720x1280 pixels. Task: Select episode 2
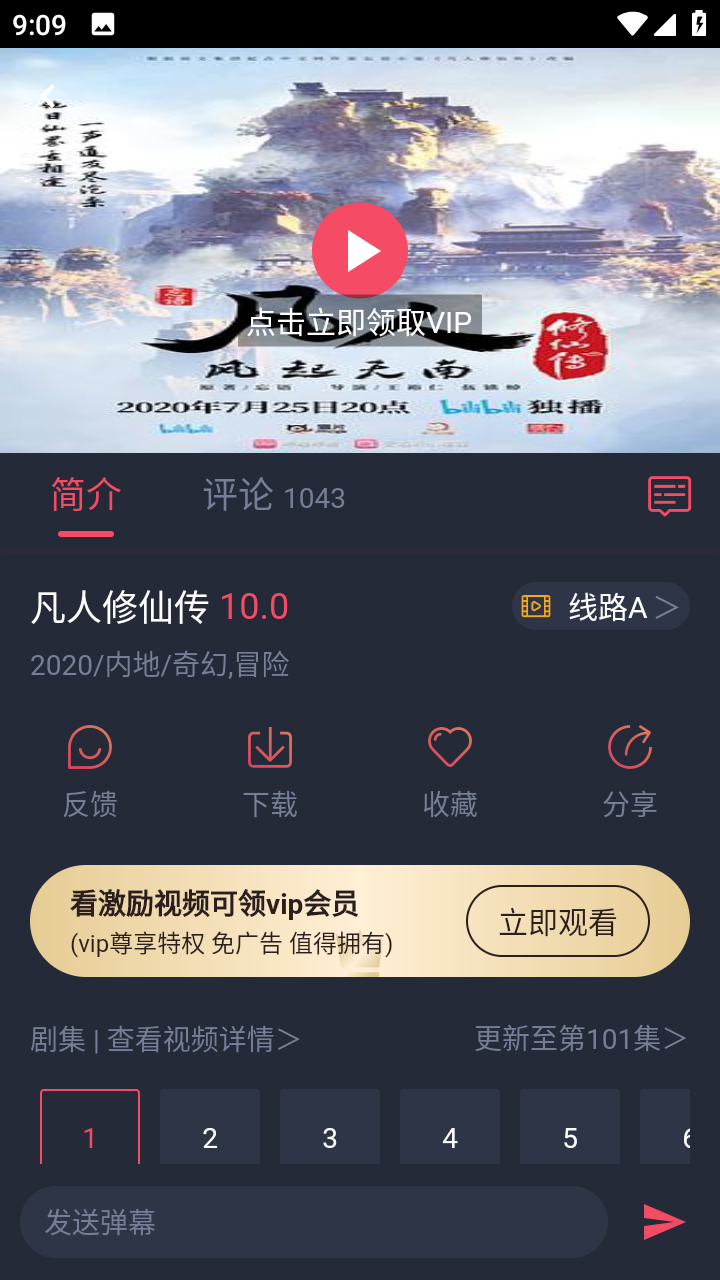click(x=210, y=1130)
